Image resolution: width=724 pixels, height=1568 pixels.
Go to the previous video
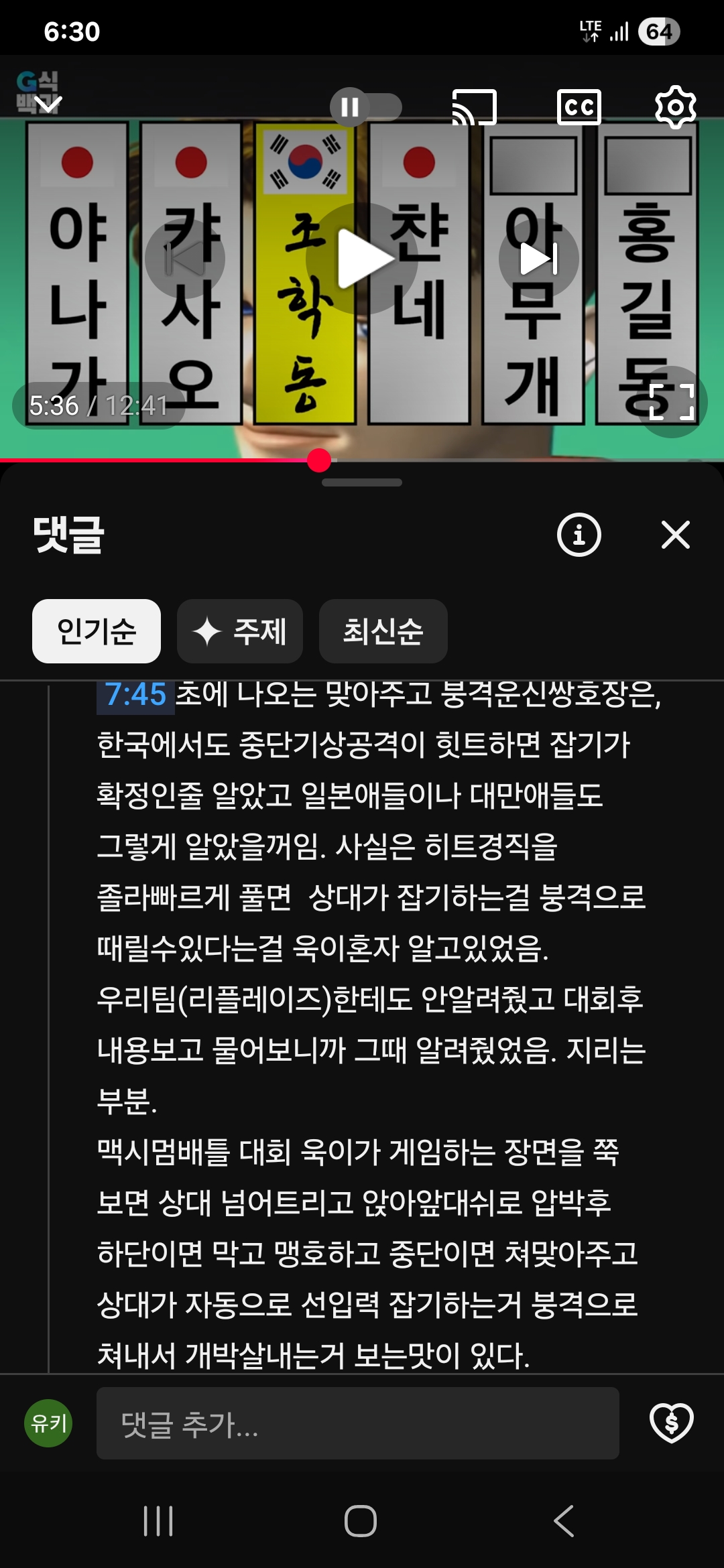click(x=185, y=259)
